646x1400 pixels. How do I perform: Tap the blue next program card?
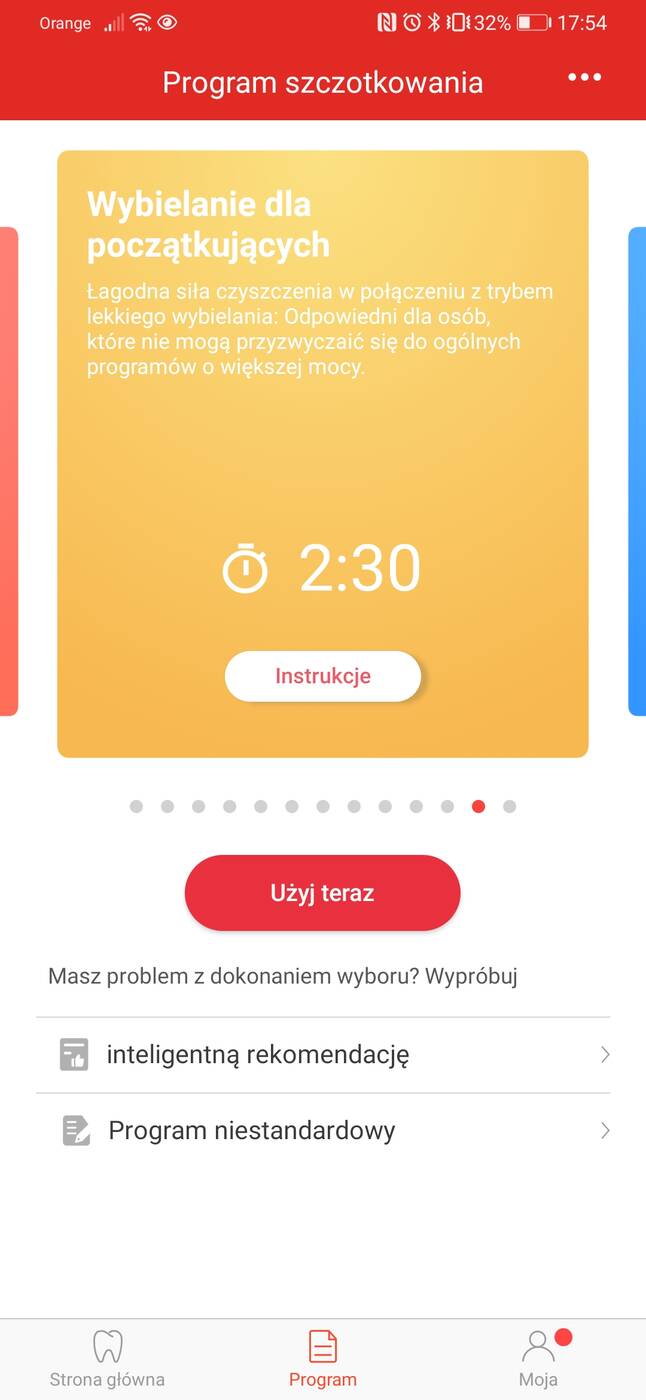click(637, 470)
